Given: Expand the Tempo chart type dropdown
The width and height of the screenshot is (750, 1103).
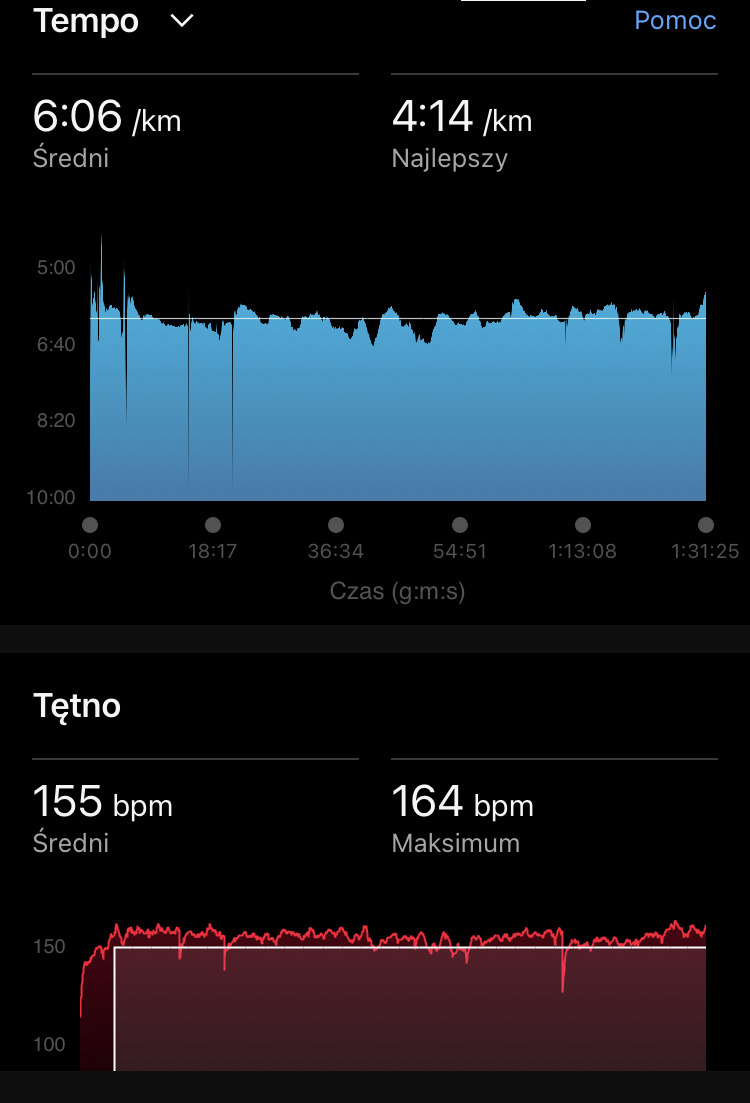Looking at the screenshot, I should click(181, 21).
